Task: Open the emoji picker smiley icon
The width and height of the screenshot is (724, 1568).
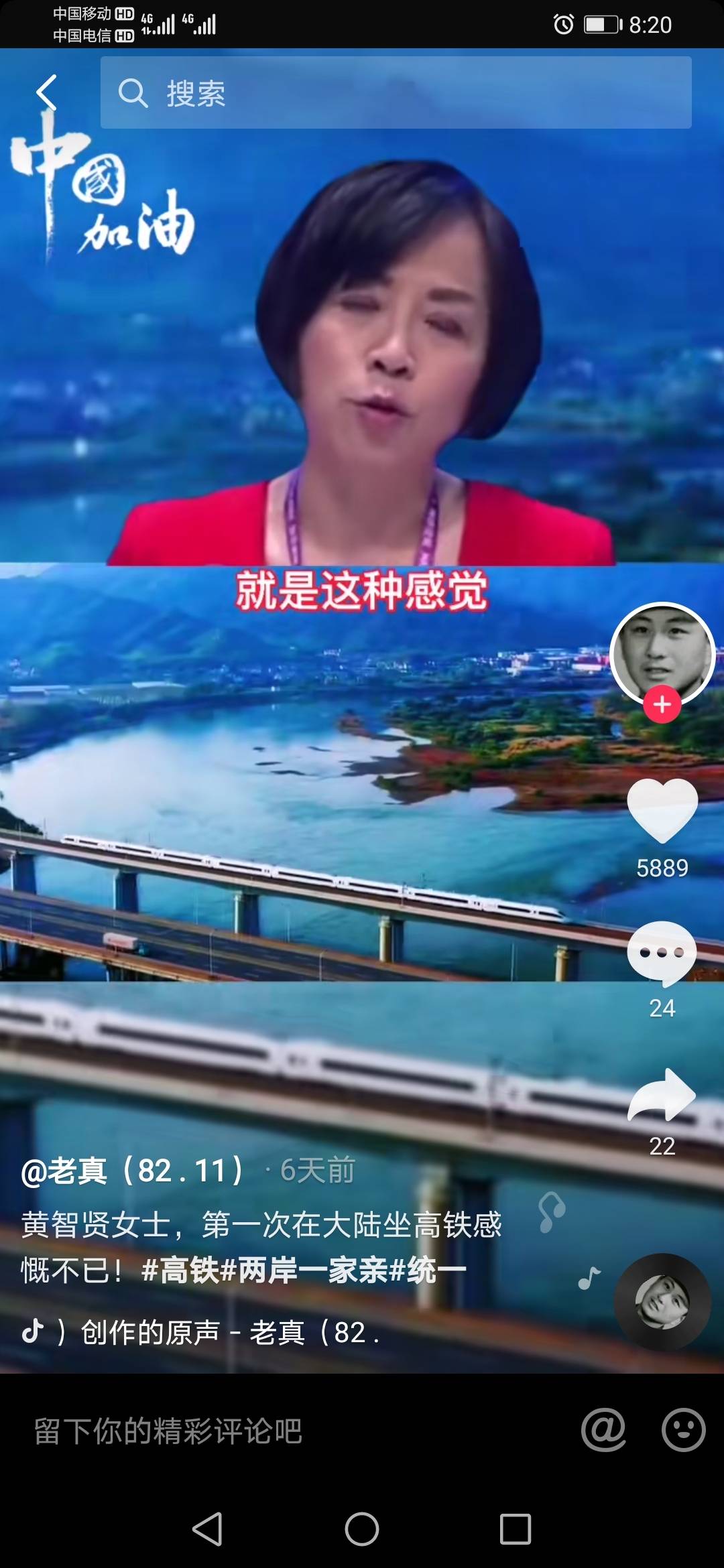Action: (683, 1431)
